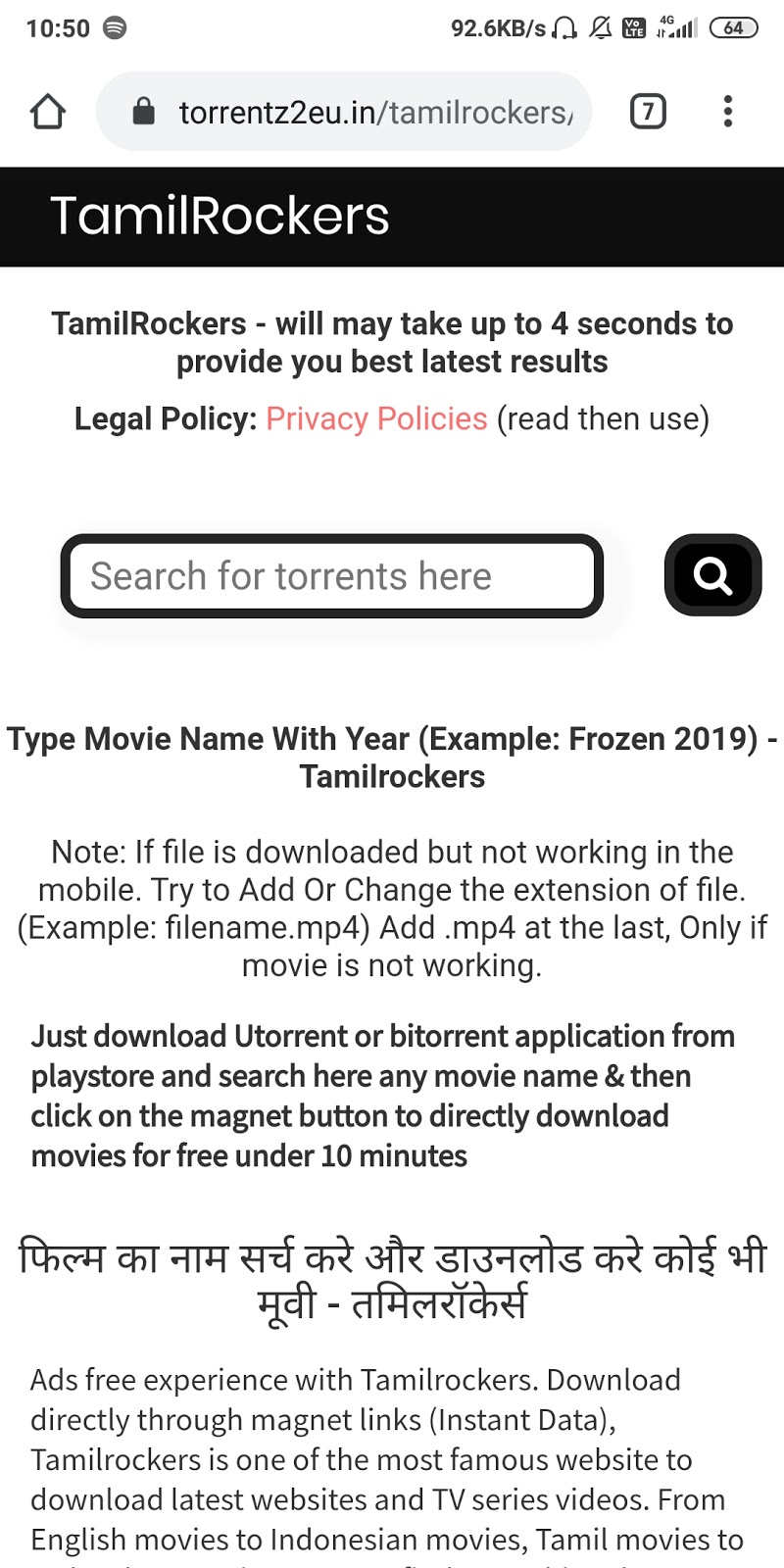Viewport: 784px width, 1568px height.
Task: Open the browser overflow menu
Action: [727, 112]
